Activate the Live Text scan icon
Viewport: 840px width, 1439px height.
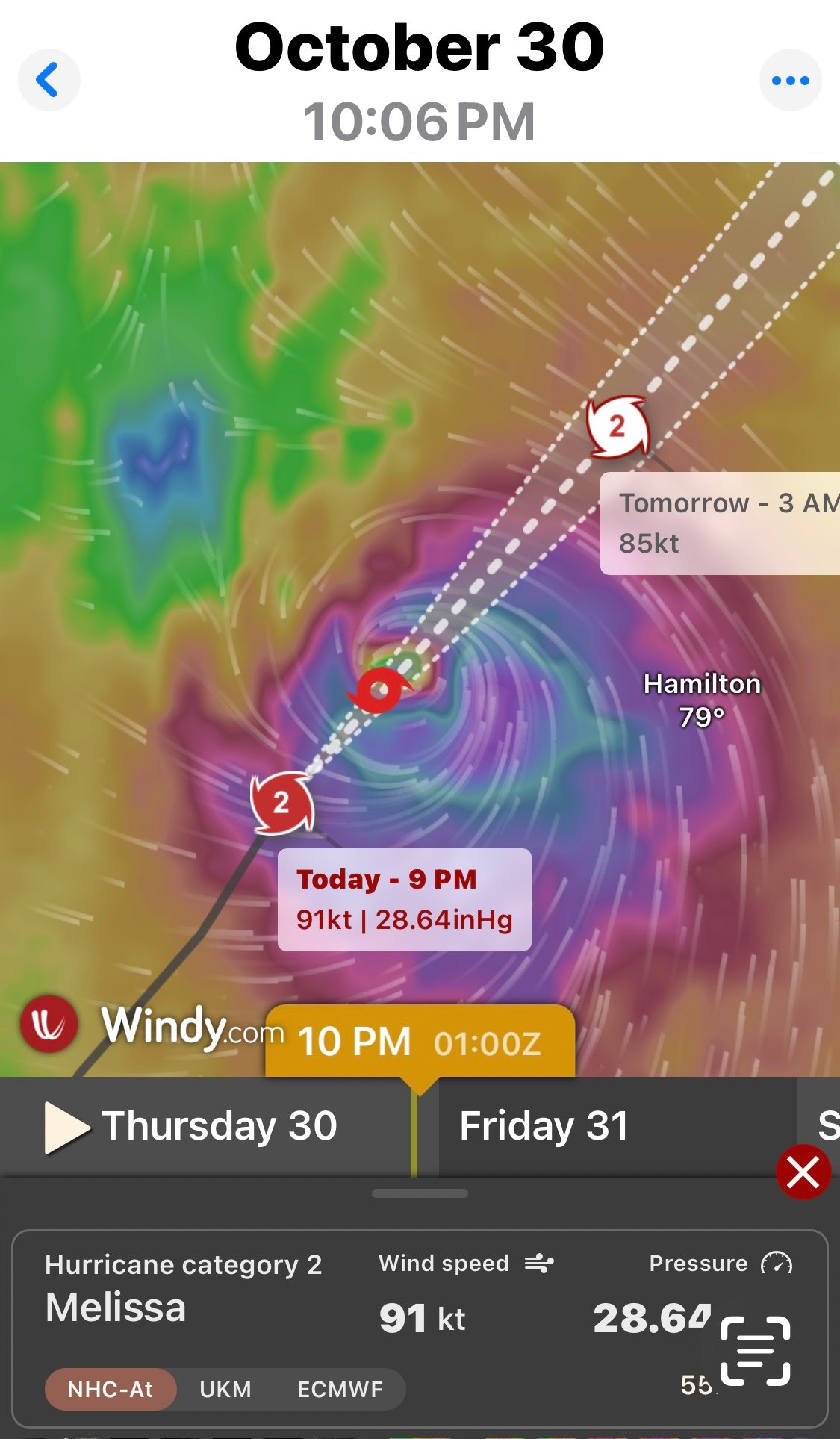pos(755,1351)
